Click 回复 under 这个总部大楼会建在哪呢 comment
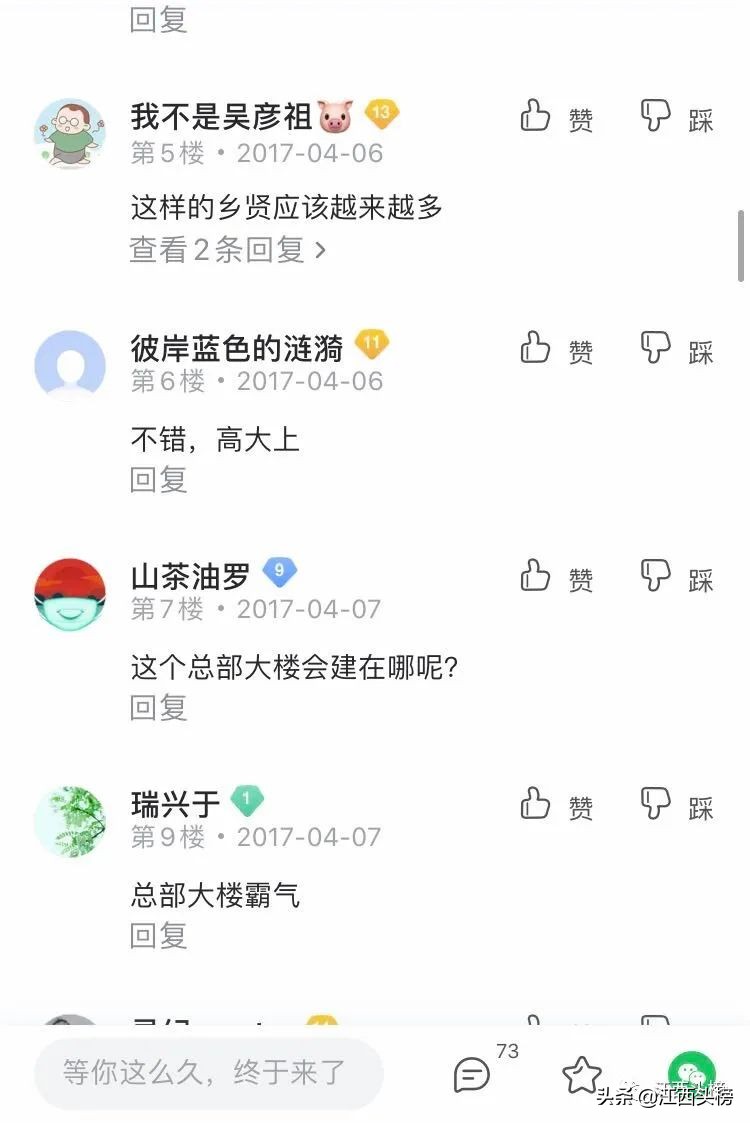The width and height of the screenshot is (750, 1123). 158,708
